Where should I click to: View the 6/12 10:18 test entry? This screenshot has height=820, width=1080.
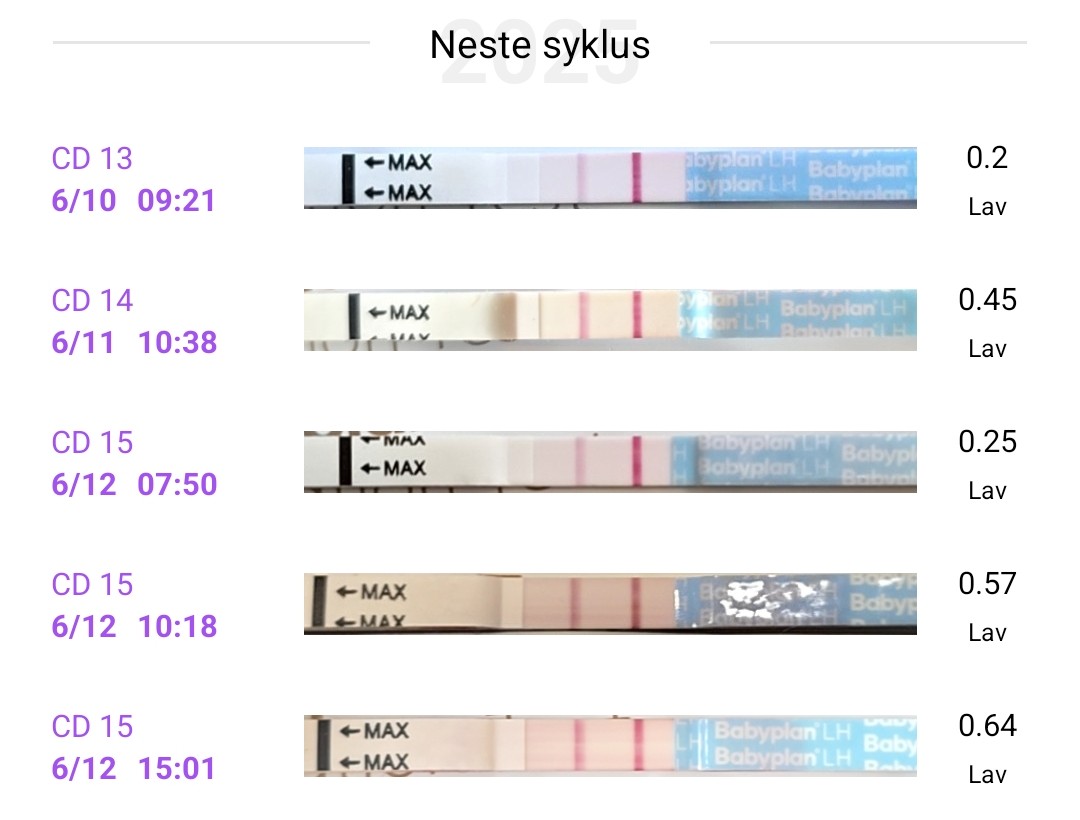610,604
